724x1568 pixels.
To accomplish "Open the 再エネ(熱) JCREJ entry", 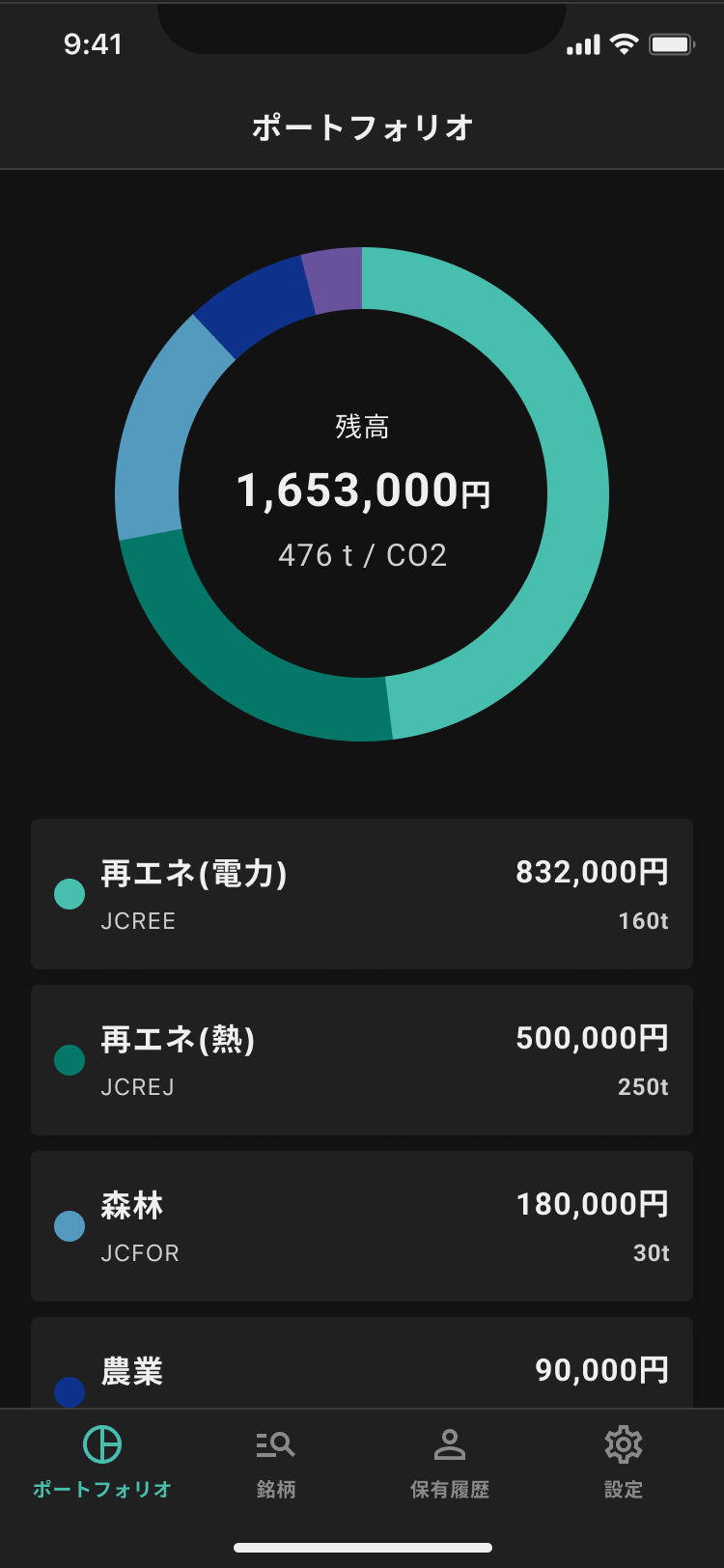I will 362,1060.
